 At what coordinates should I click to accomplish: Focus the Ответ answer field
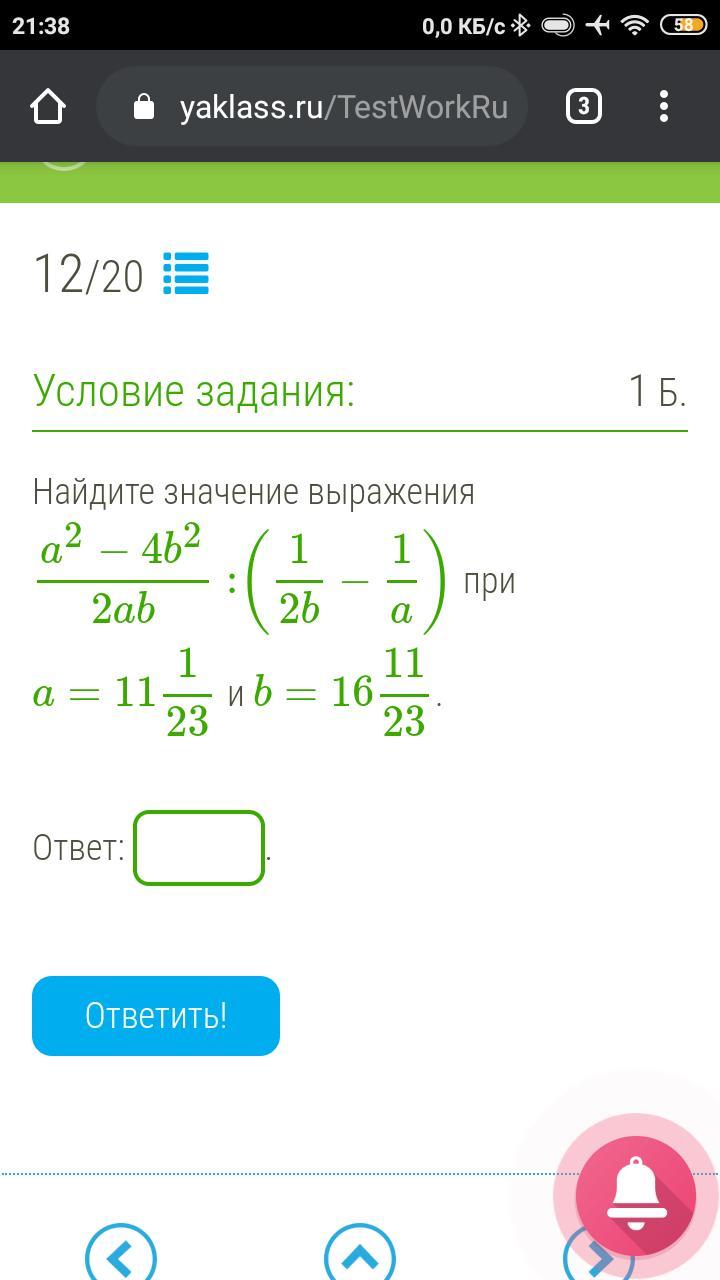[x=199, y=848]
